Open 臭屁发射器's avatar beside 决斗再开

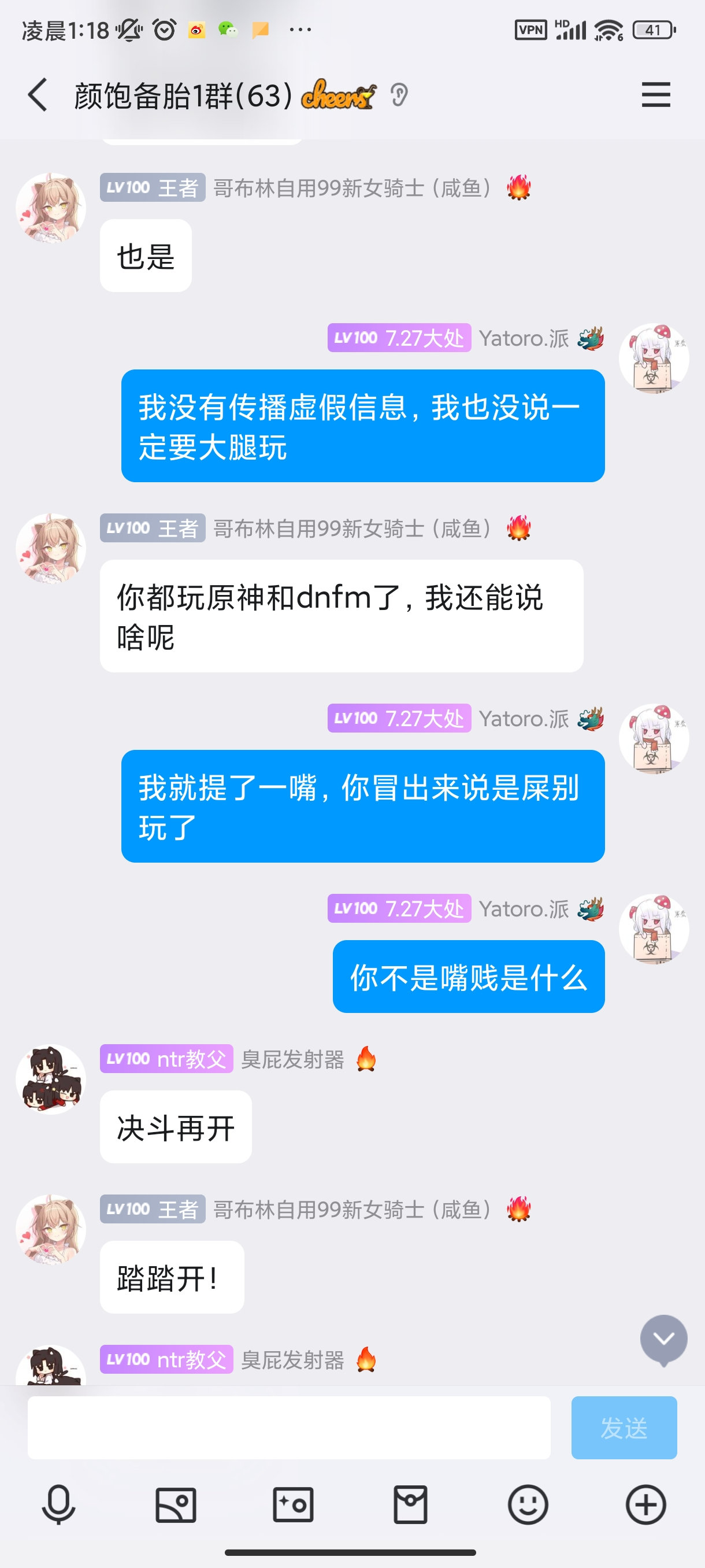point(50,1079)
